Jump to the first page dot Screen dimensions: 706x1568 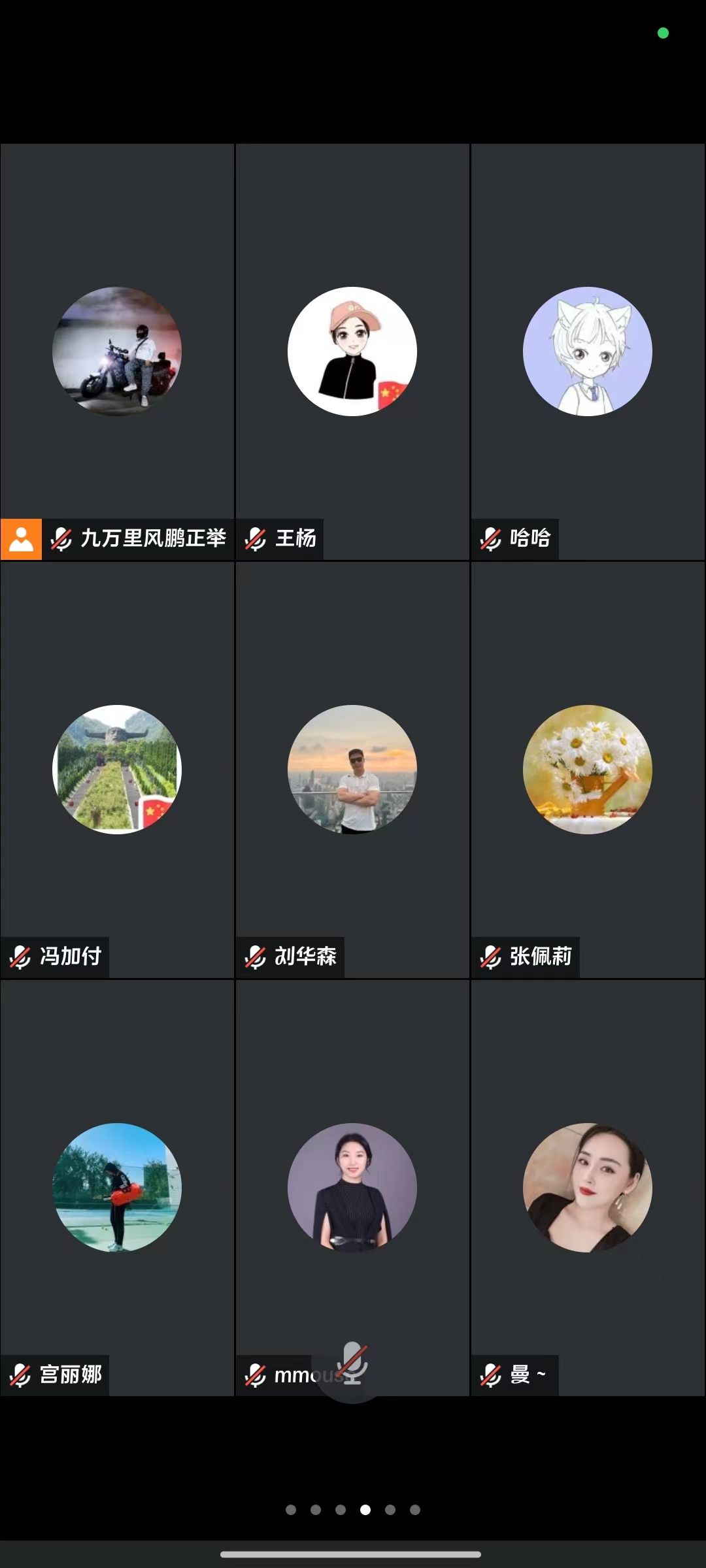point(291,1510)
